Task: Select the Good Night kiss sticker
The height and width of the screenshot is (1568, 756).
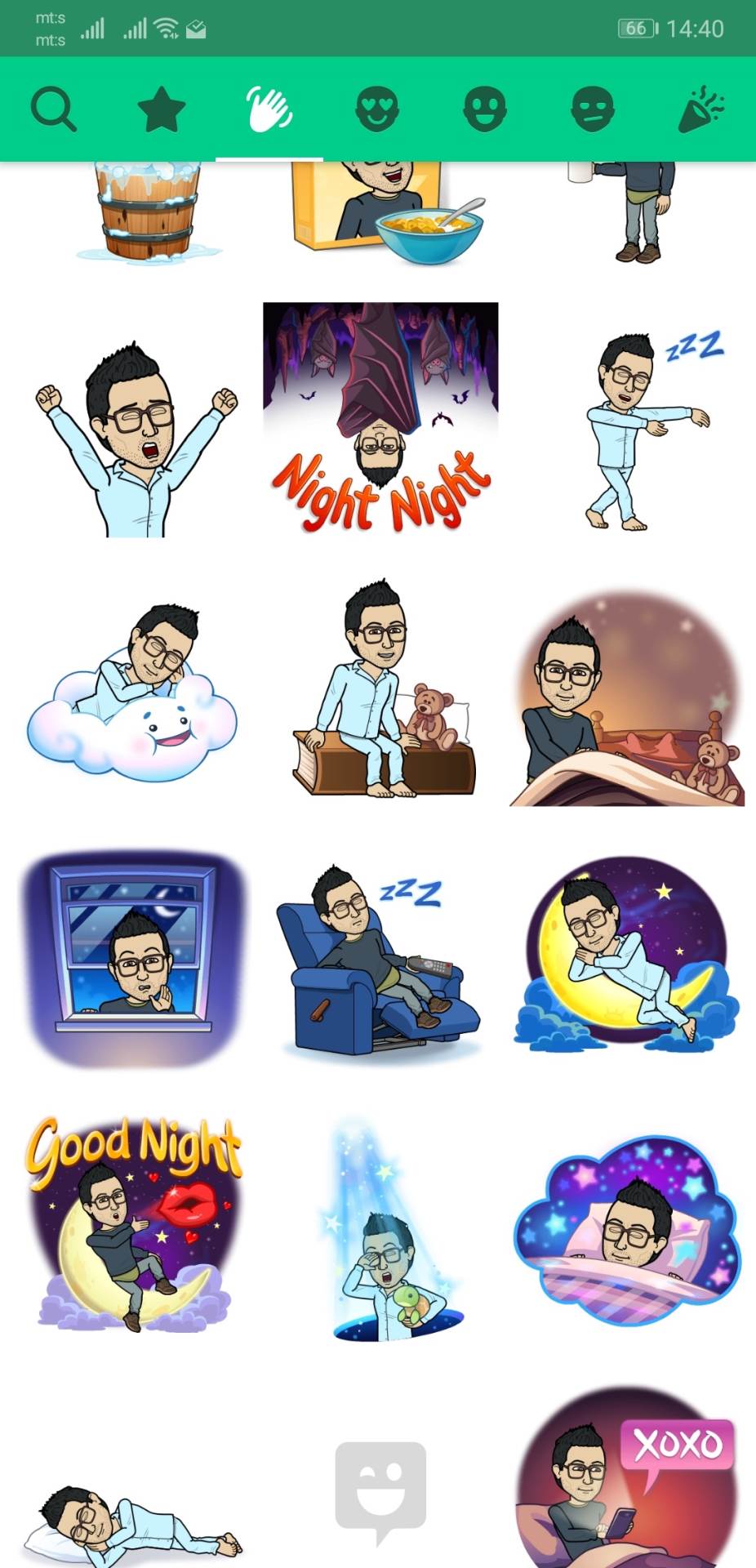Action: click(135, 1221)
